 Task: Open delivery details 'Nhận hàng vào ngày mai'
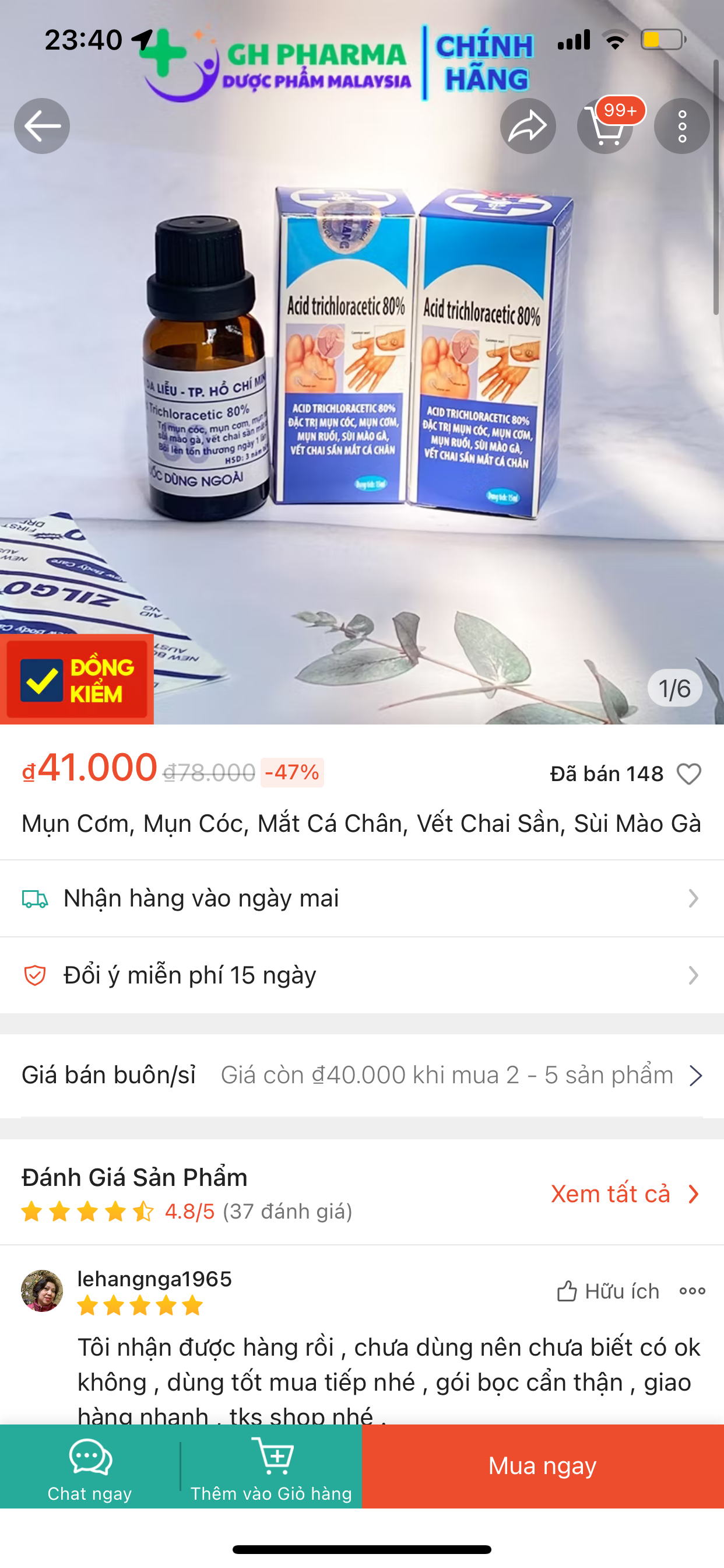(361, 898)
